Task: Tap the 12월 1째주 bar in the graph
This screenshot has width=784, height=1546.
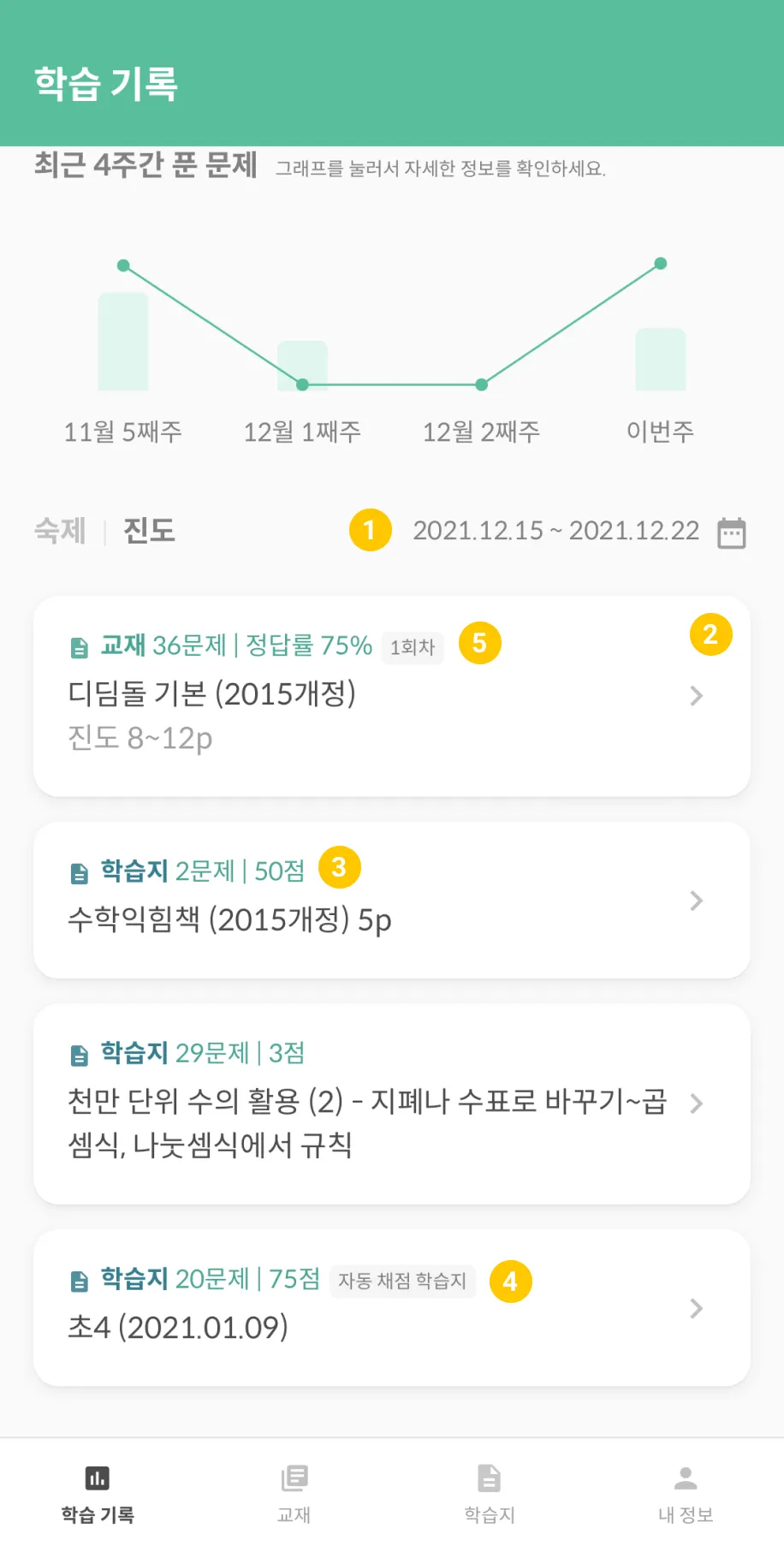Action: click(x=302, y=366)
